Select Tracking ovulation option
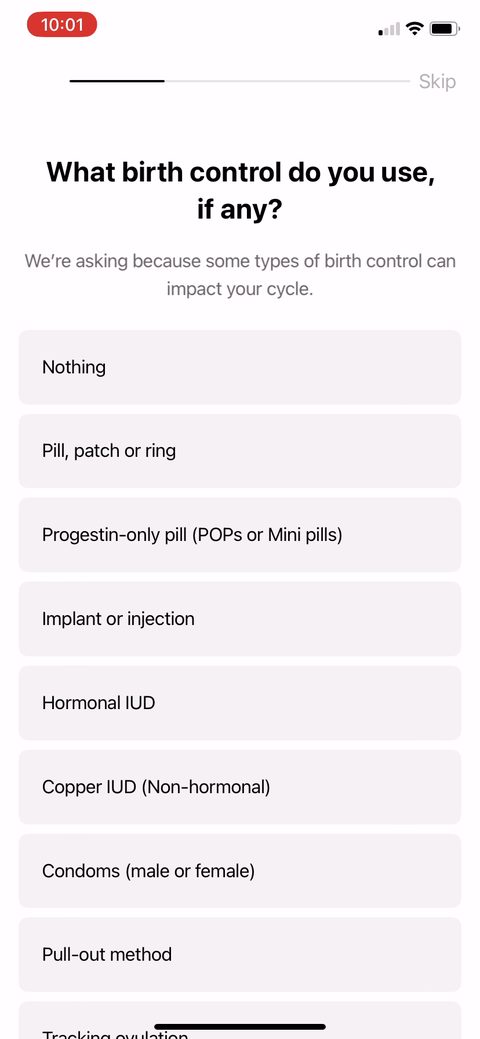Viewport: 480px width, 1039px height. click(x=240, y=1020)
